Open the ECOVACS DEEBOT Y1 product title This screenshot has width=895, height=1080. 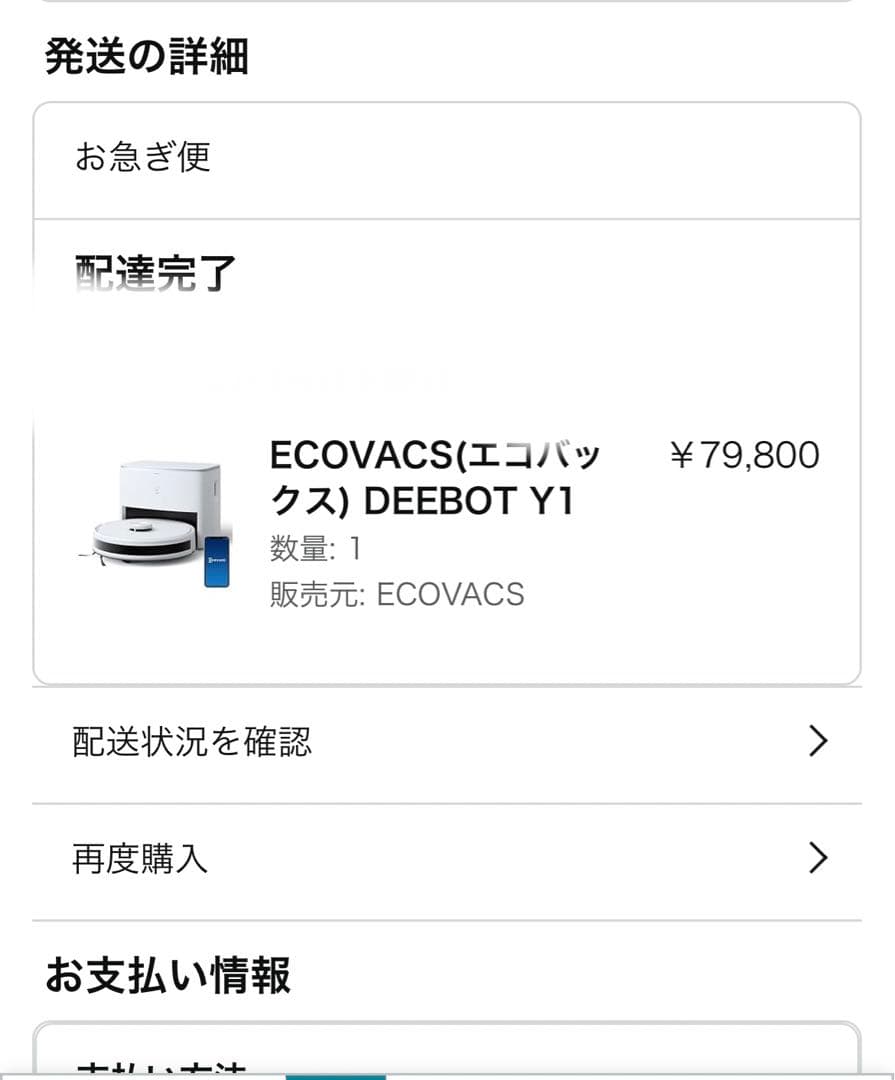[436, 478]
